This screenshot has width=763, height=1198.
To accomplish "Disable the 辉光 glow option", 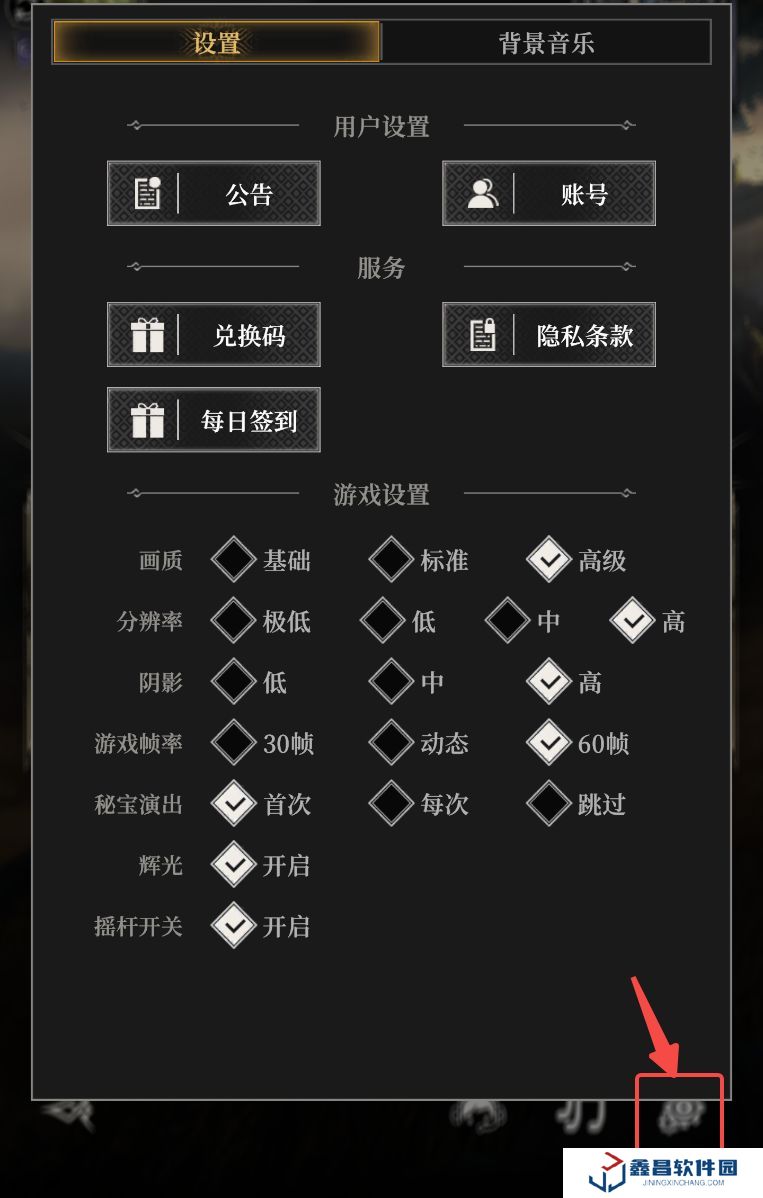I will [235, 865].
